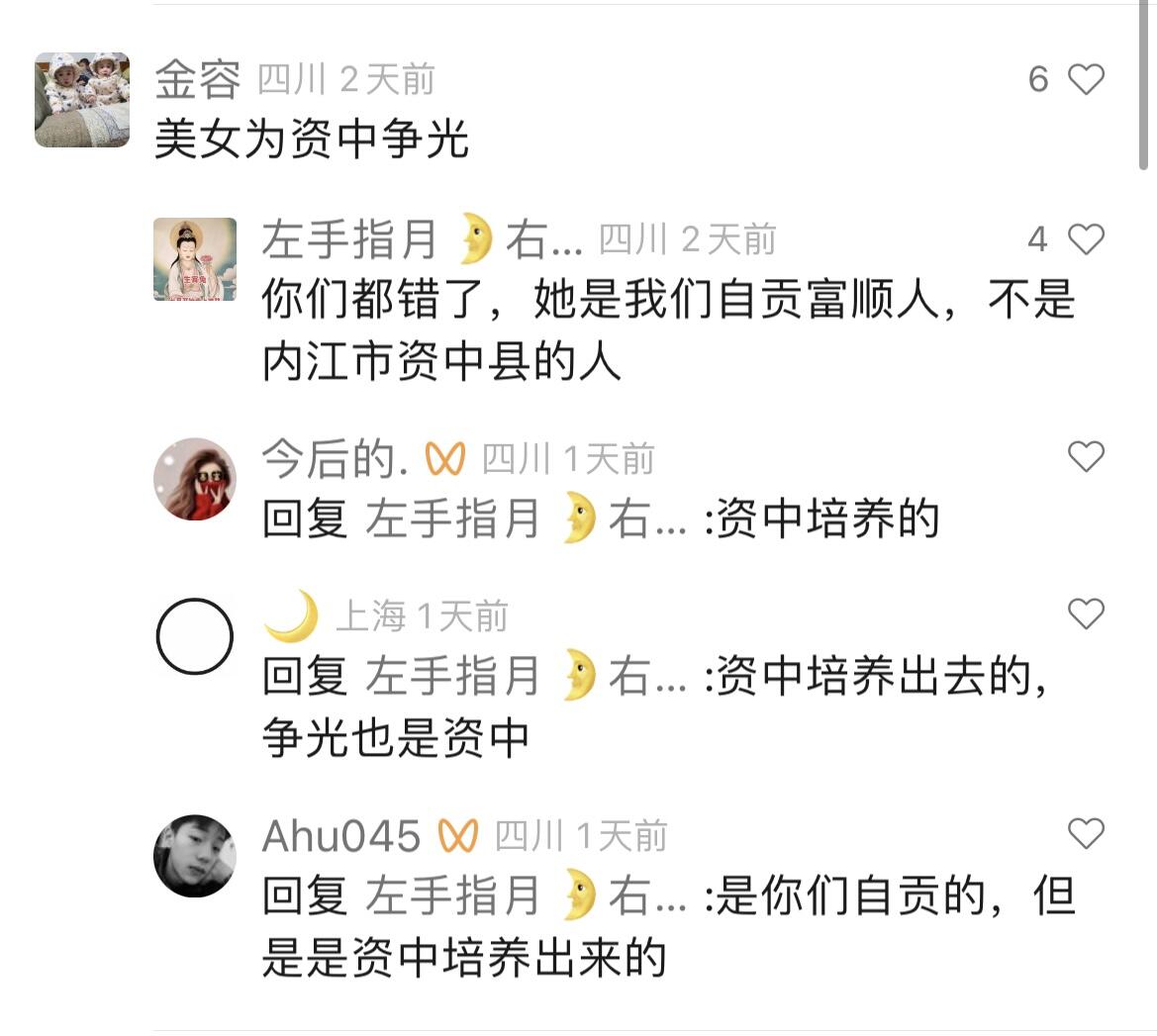Open 左手指月's Guanyin avatar
Image resolution: width=1157 pixels, height=1036 pixels.
[x=195, y=259]
